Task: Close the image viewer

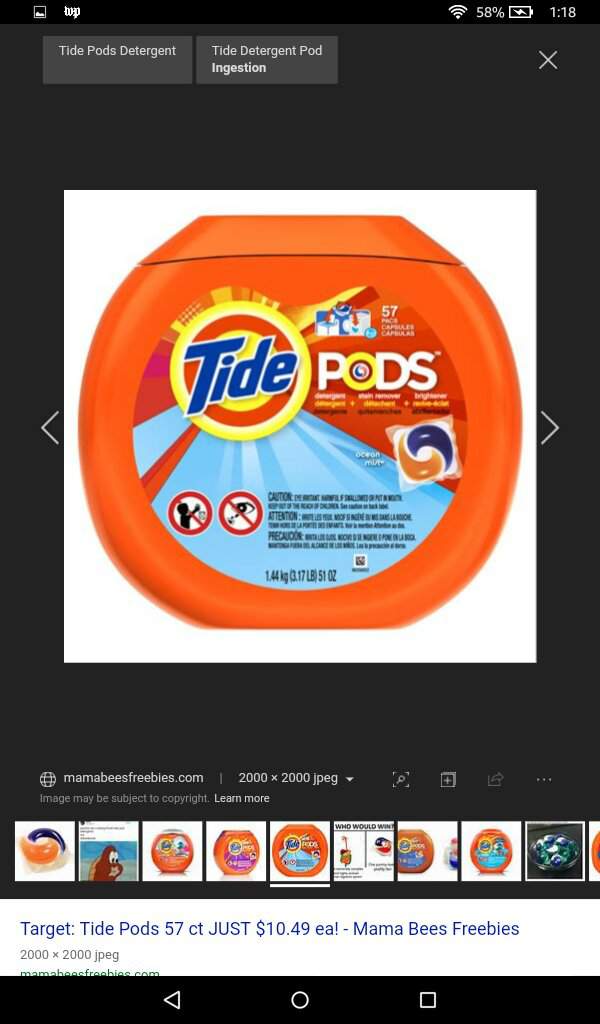Action: (548, 60)
